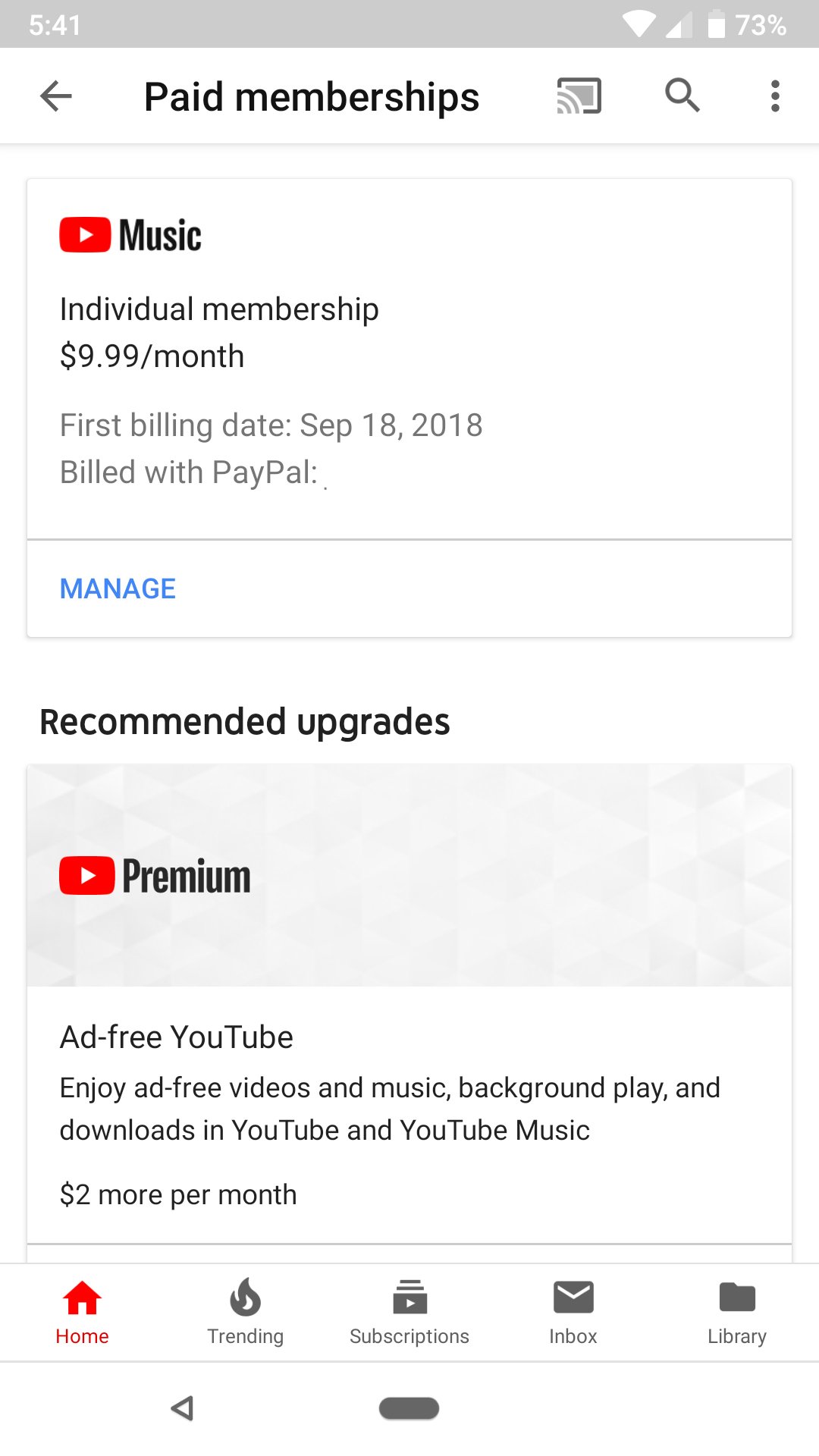Go back from Paid memberships

56,96
